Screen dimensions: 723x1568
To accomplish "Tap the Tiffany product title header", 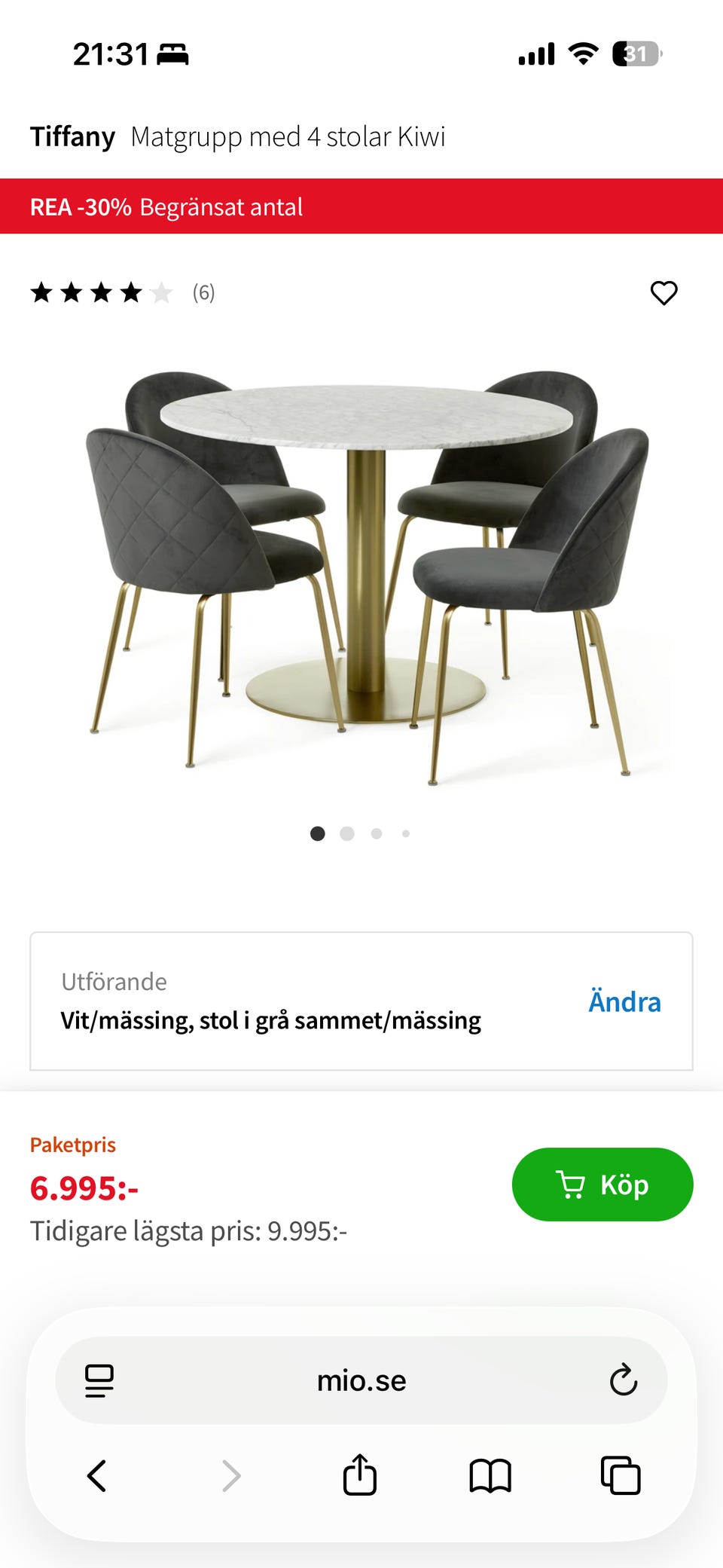I will point(73,136).
